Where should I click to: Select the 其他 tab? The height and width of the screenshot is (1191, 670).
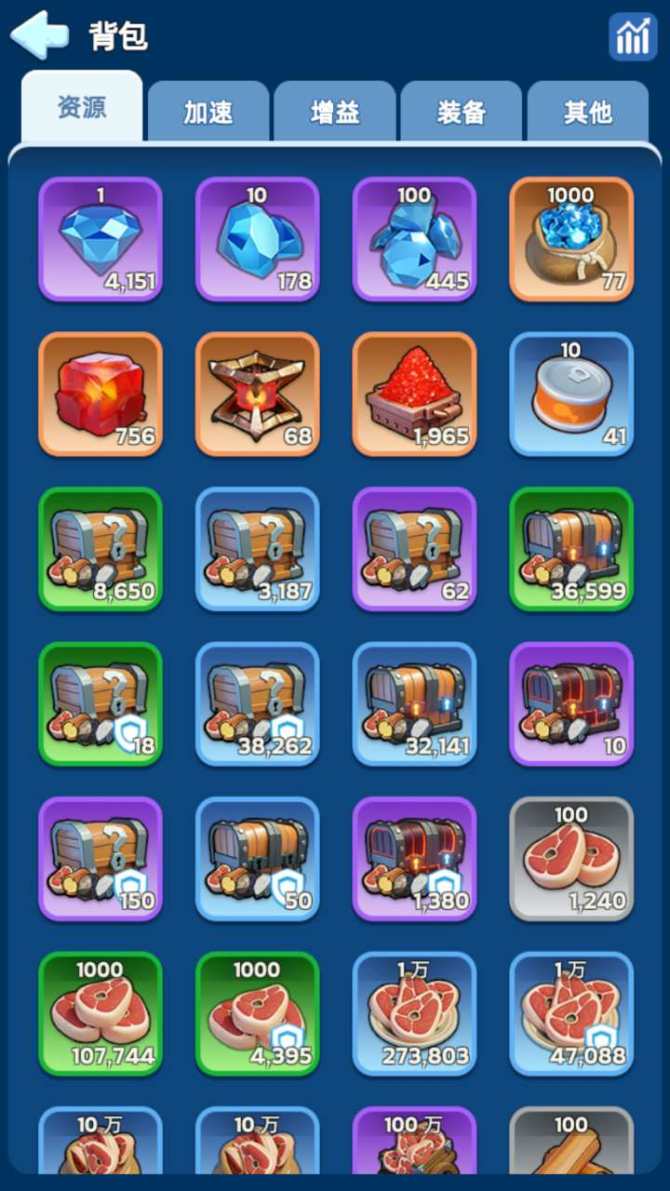[x=587, y=112]
